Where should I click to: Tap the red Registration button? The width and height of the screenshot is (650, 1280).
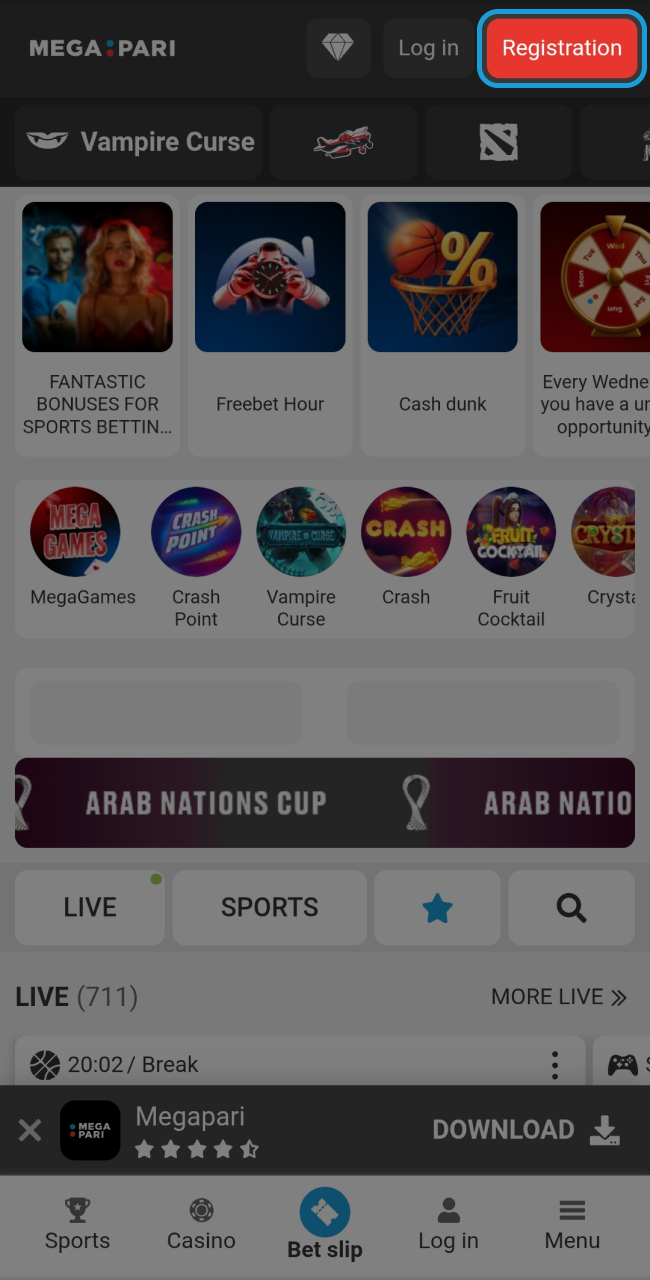561,48
